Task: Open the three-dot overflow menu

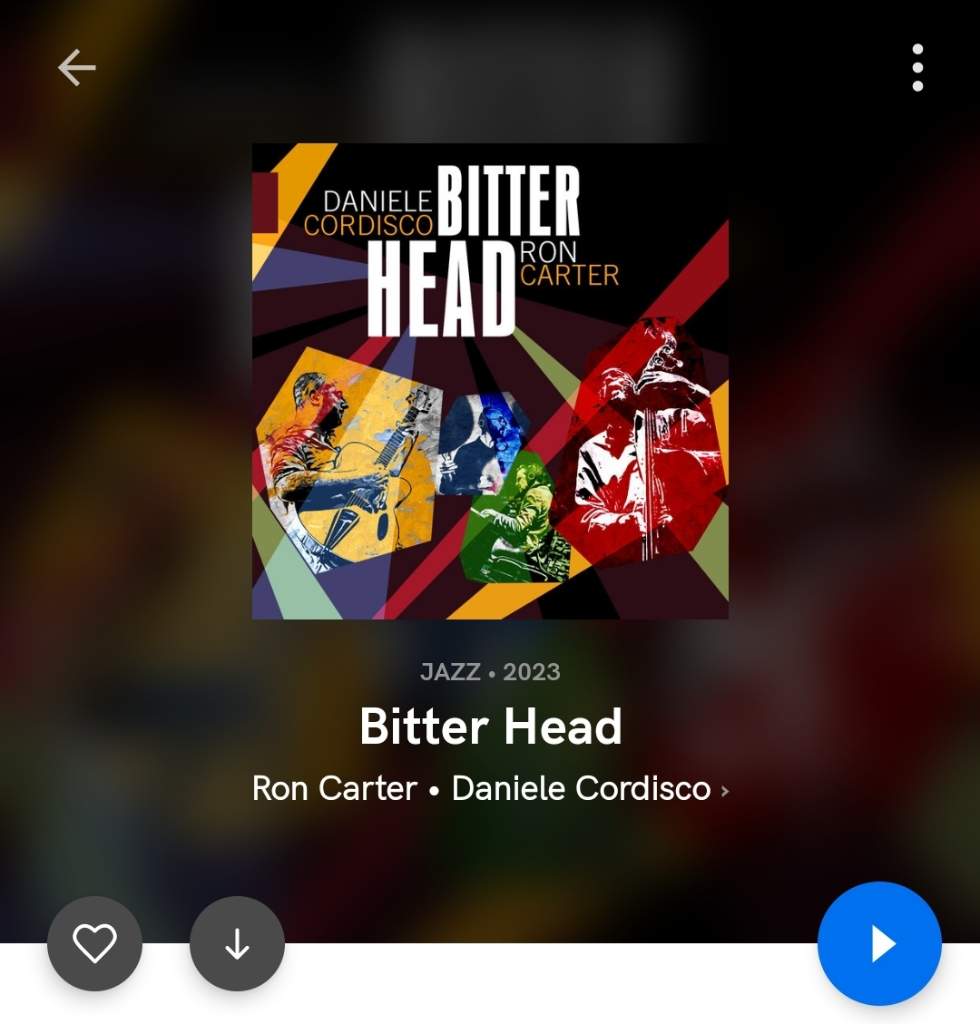Action: 917,68
